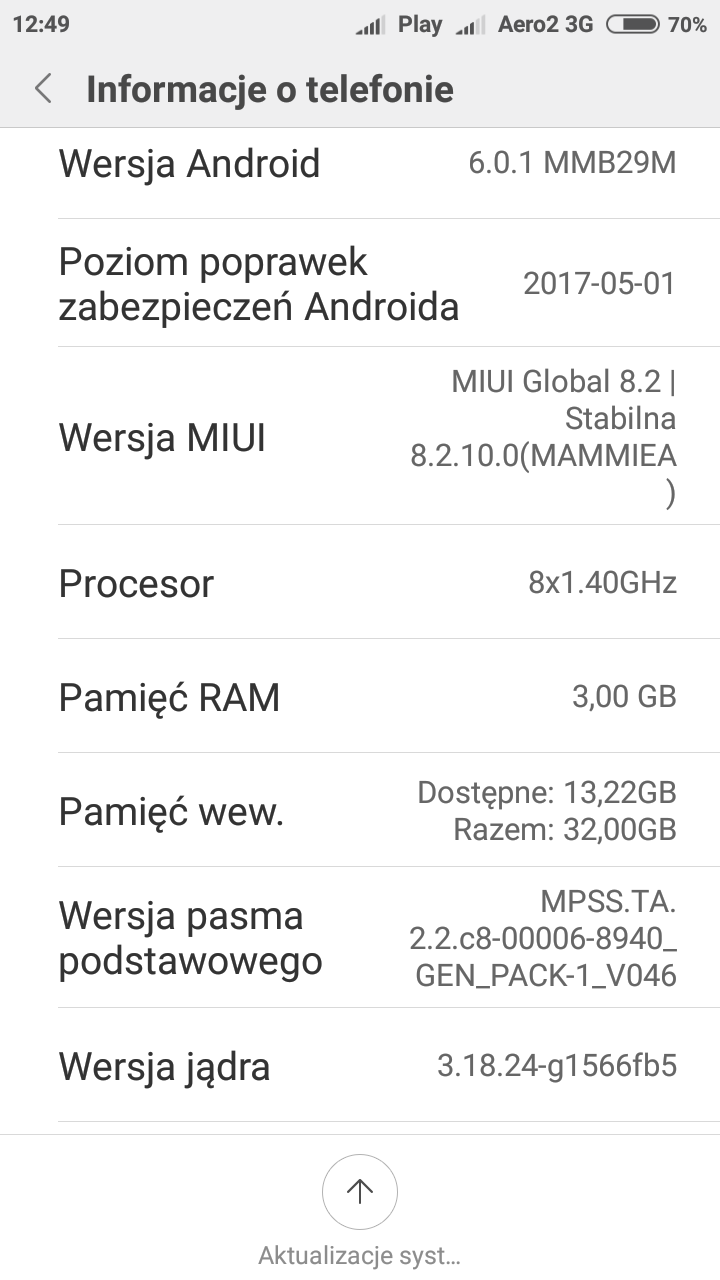Open the Pamięć wew. storage row
Viewport: 720px width, 1280px height.
[x=360, y=811]
